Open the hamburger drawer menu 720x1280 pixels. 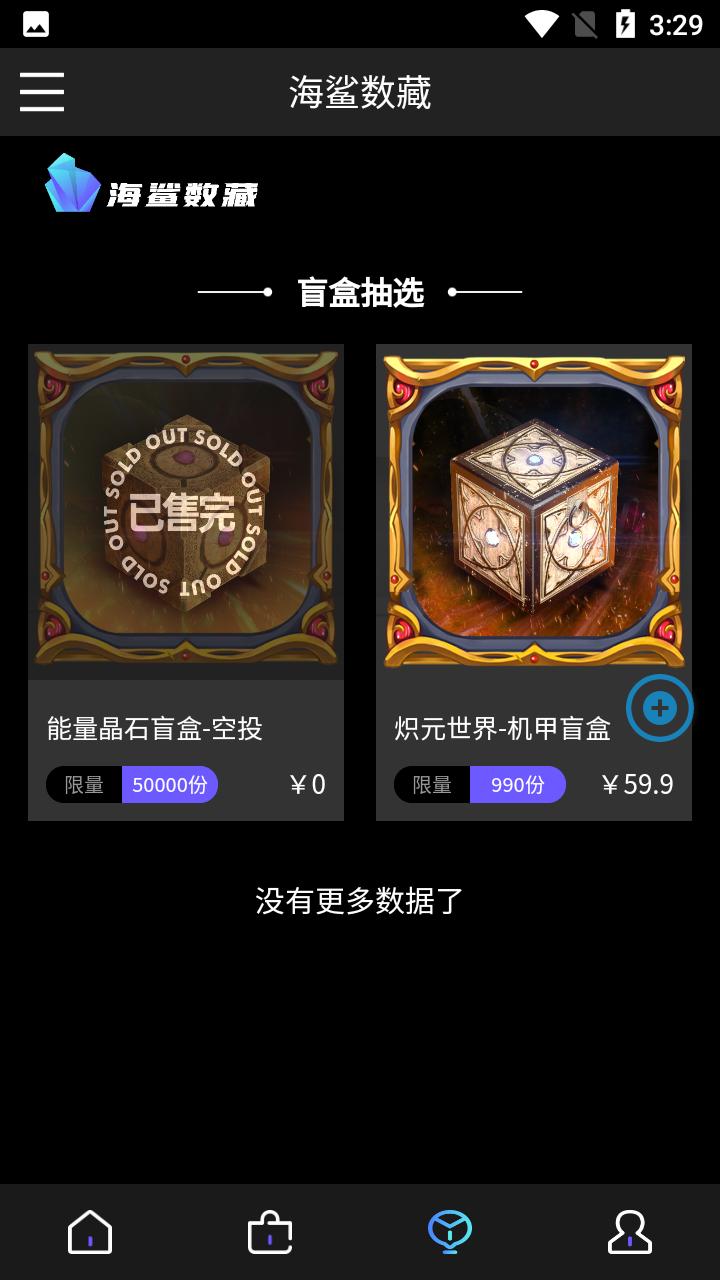(42, 92)
